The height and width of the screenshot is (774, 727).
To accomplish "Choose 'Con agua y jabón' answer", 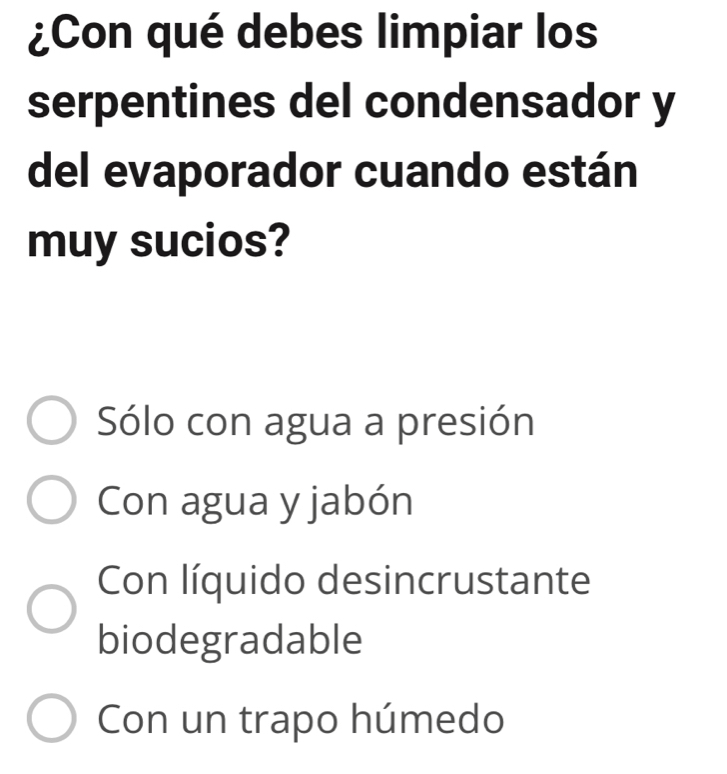I will (x=50, y=501).
